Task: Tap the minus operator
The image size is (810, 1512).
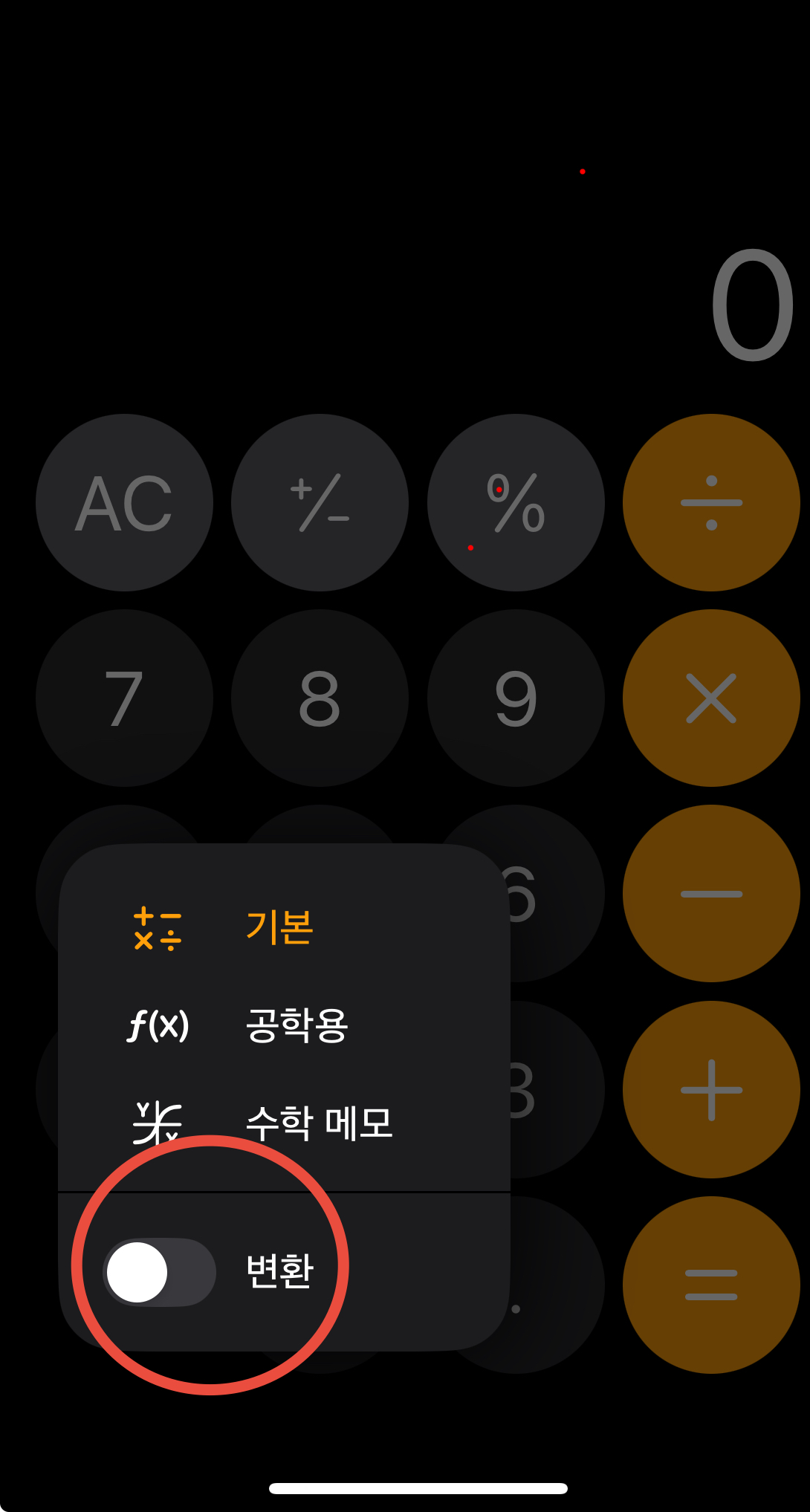Action: [x=711, y=894]
